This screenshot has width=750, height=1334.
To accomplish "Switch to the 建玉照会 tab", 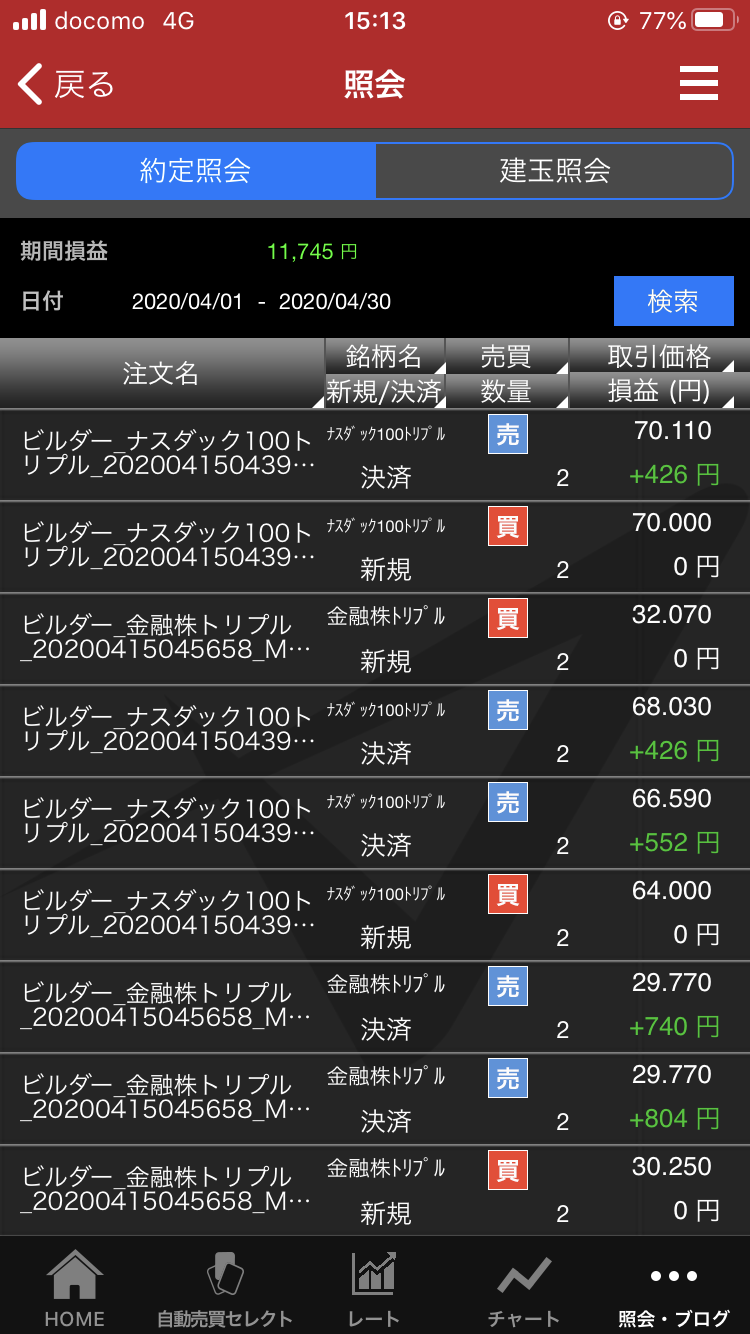I will pos(554,171).
